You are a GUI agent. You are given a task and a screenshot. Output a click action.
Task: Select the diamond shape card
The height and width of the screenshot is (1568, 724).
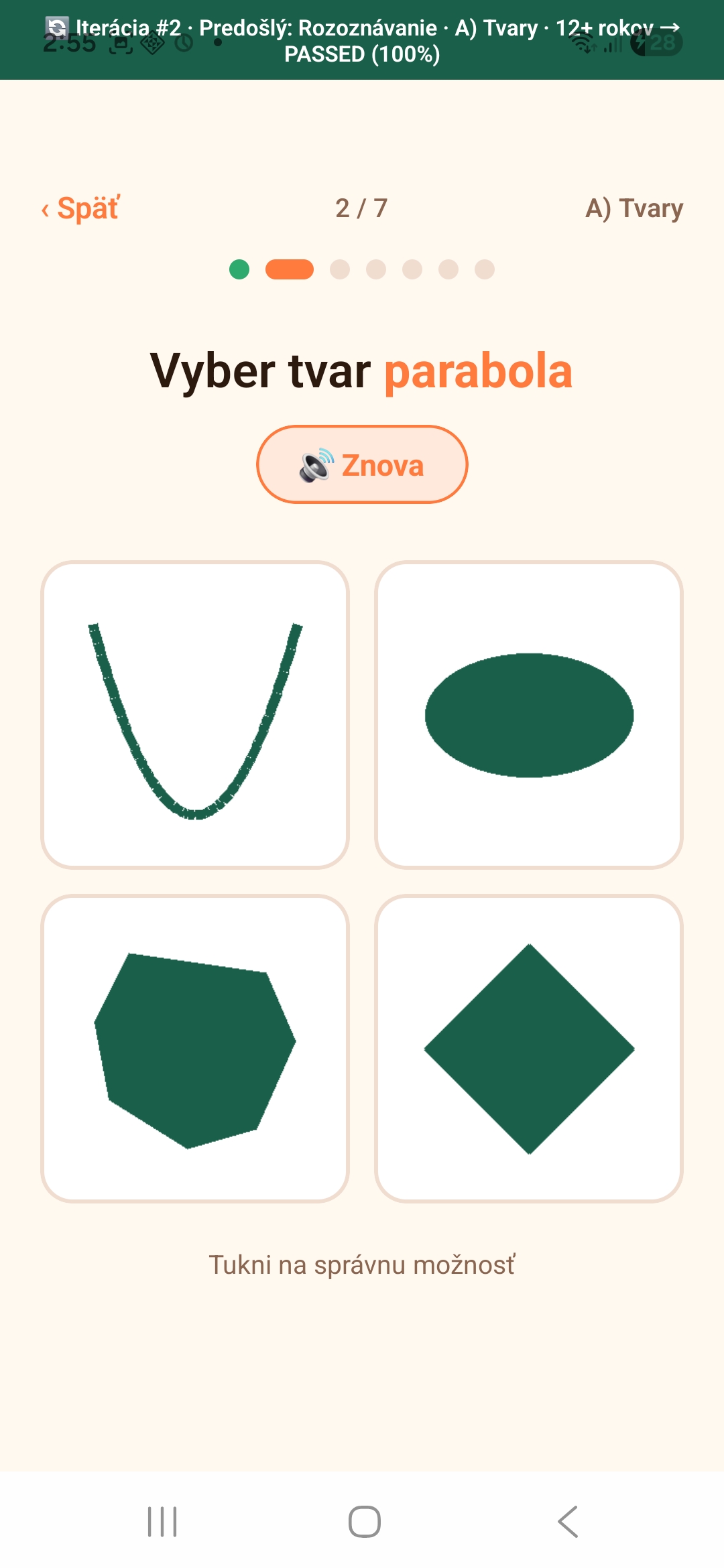pyautogui.click(x=529, y=1049)
